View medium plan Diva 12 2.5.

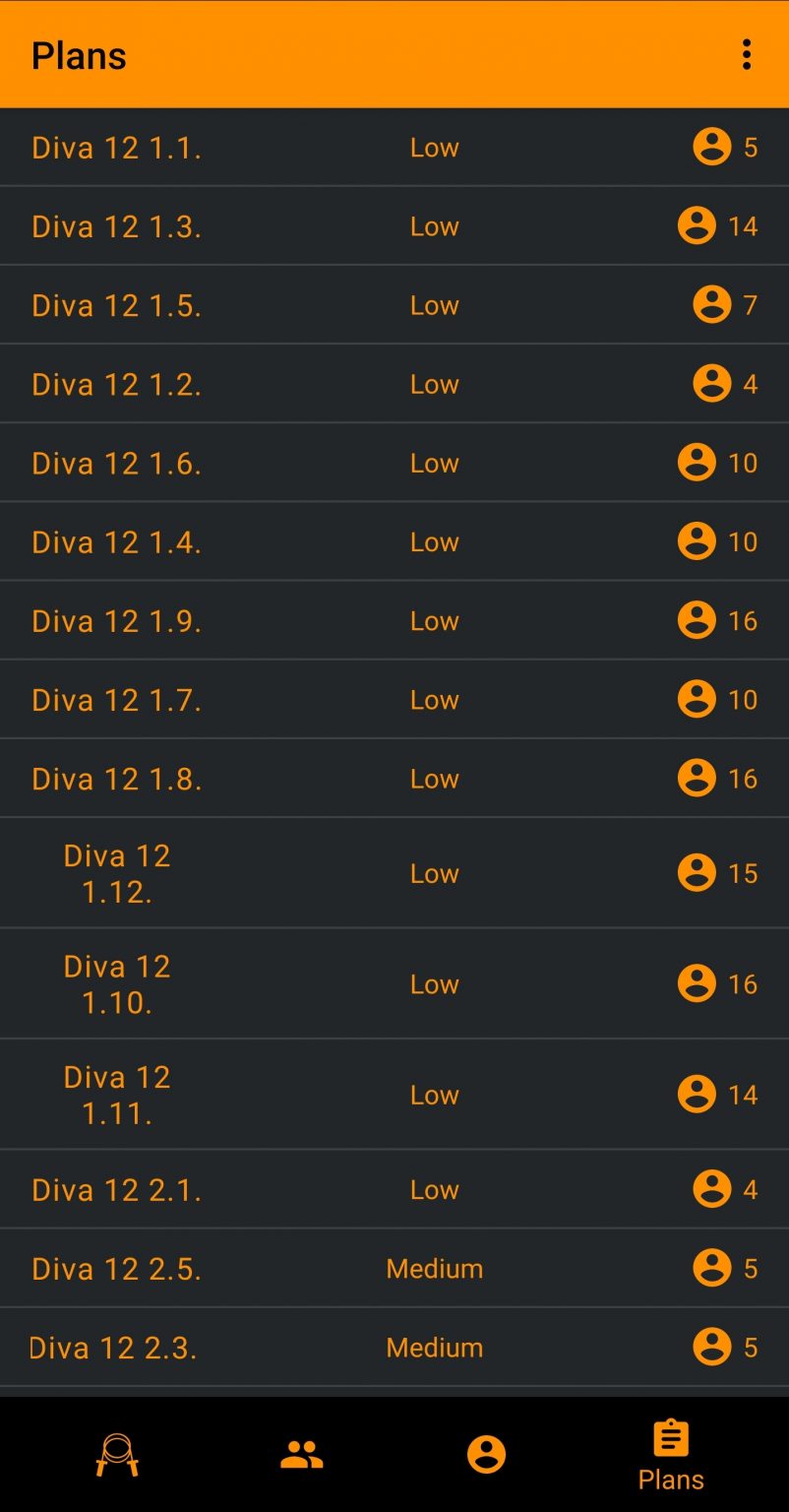coord(394,1268)
